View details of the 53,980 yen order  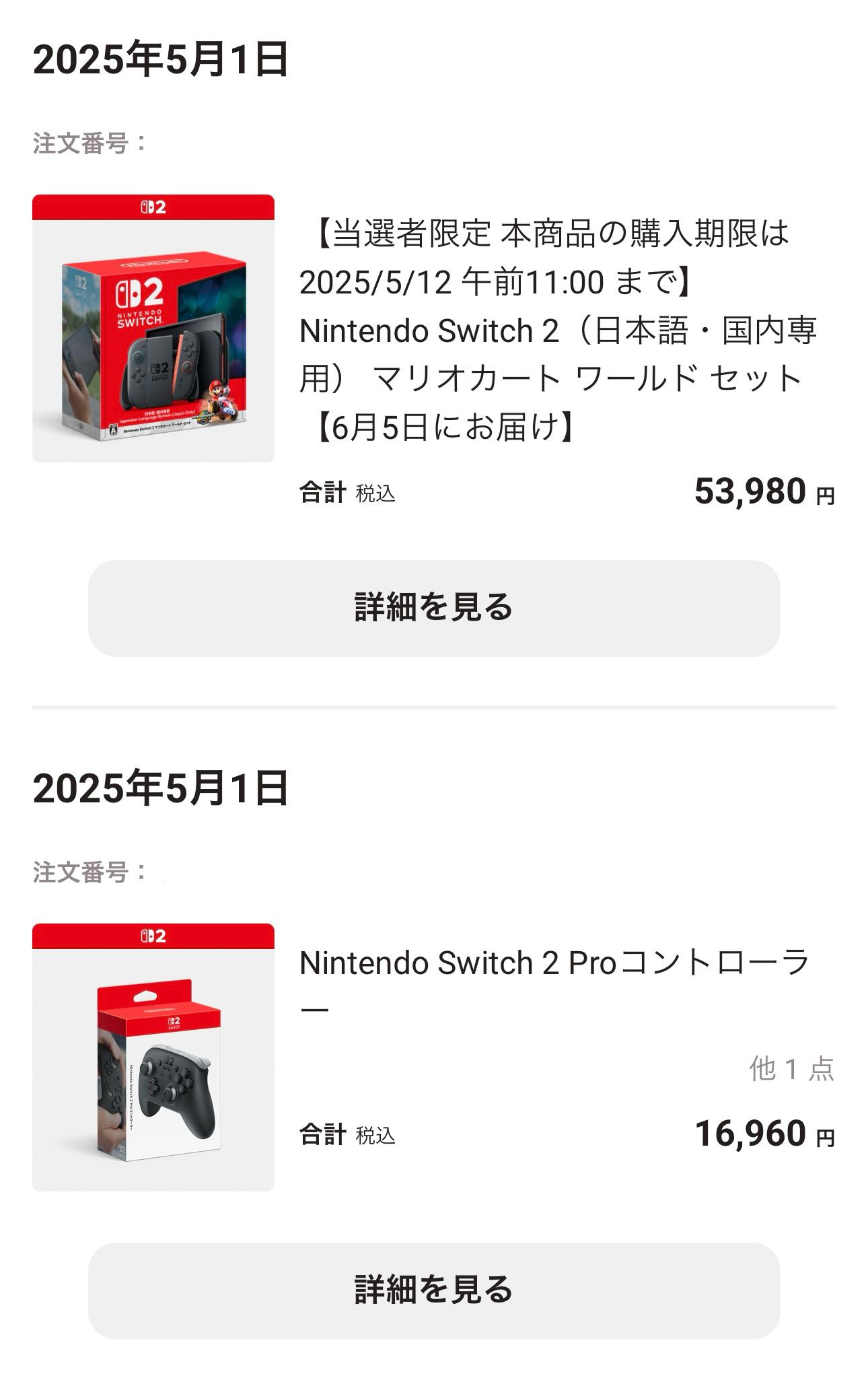tap(434, 608)
